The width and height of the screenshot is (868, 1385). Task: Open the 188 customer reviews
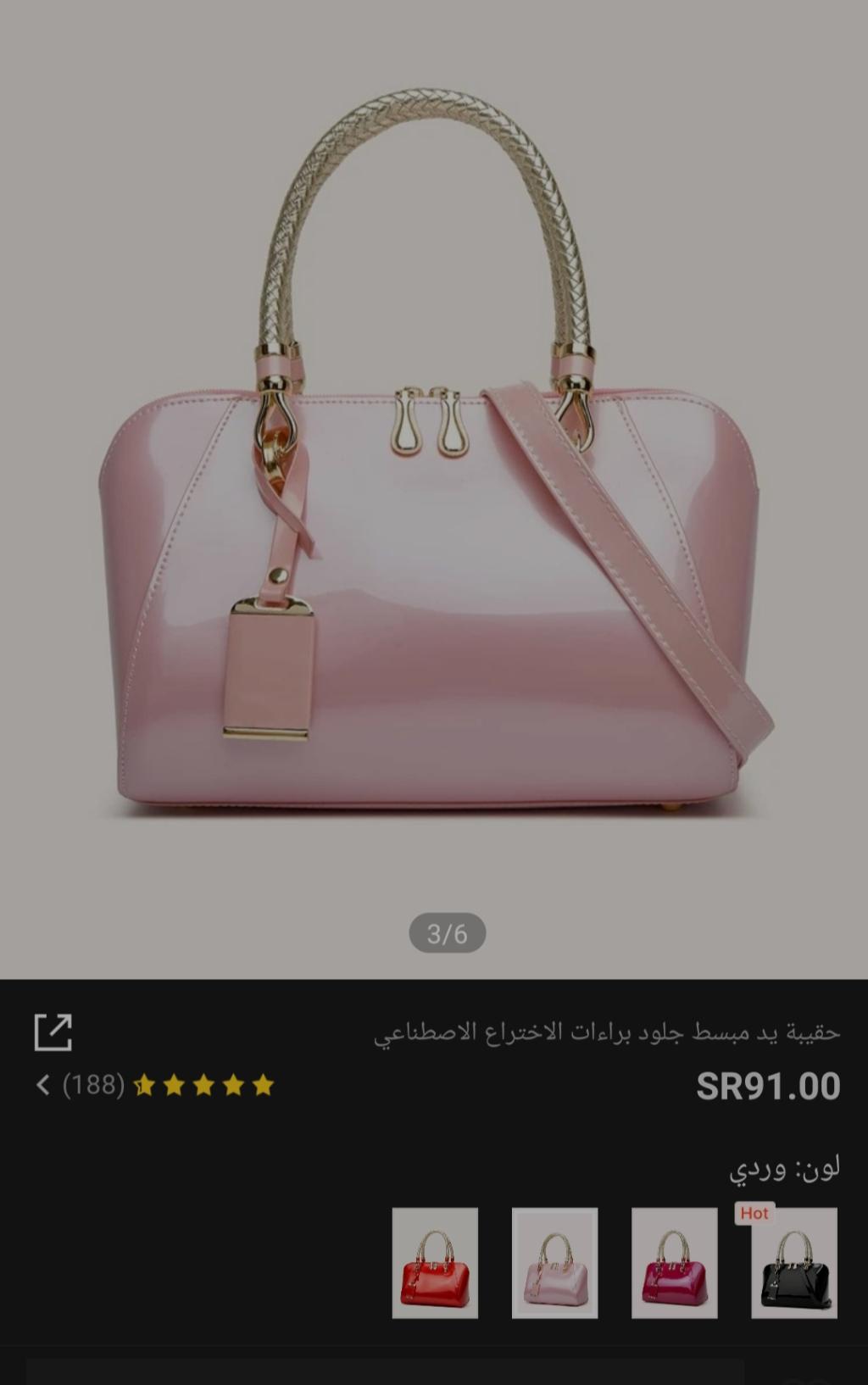click(x=92, y=1085)
